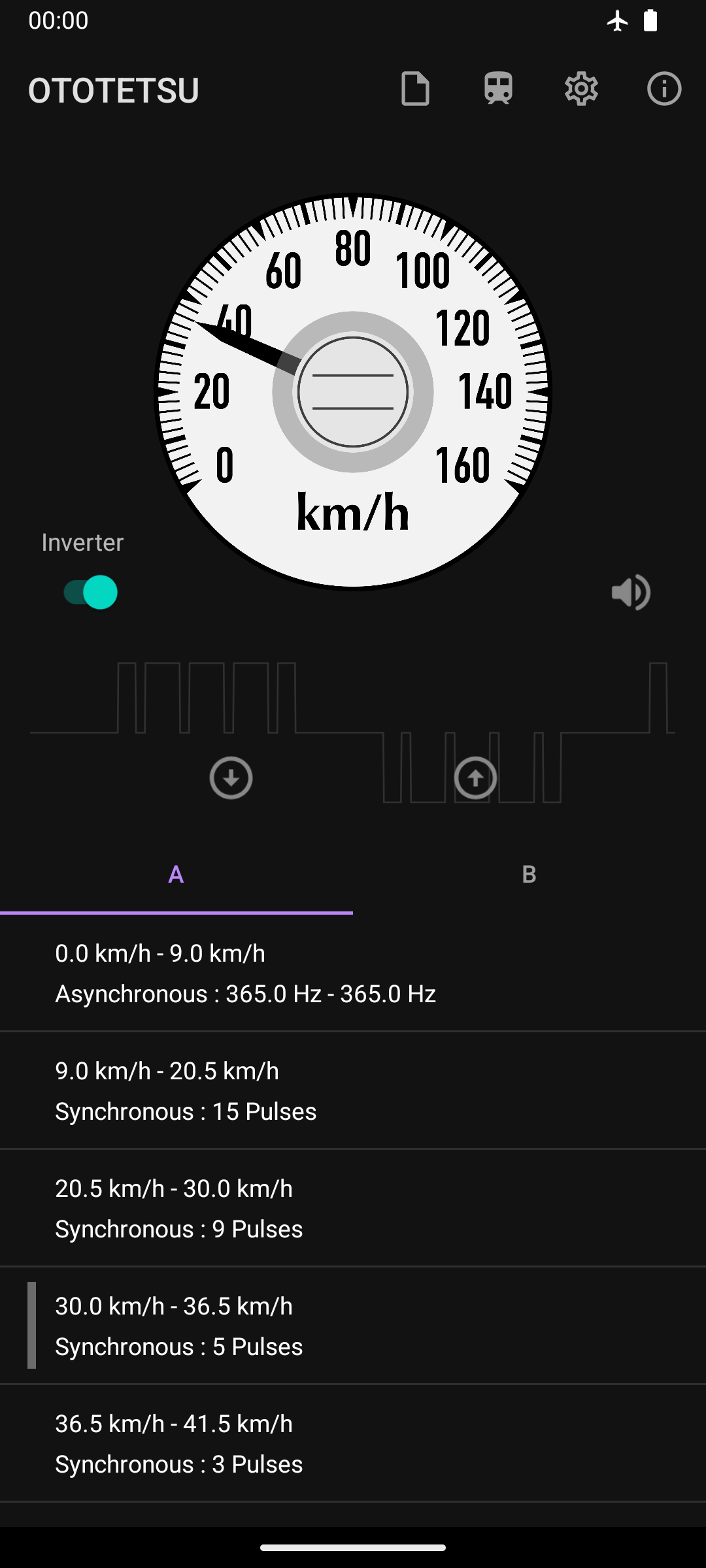The height and width of the screenshot is (1568, 706).
Task: Tap the down arrow button
Action: click(x=231, y=777)
